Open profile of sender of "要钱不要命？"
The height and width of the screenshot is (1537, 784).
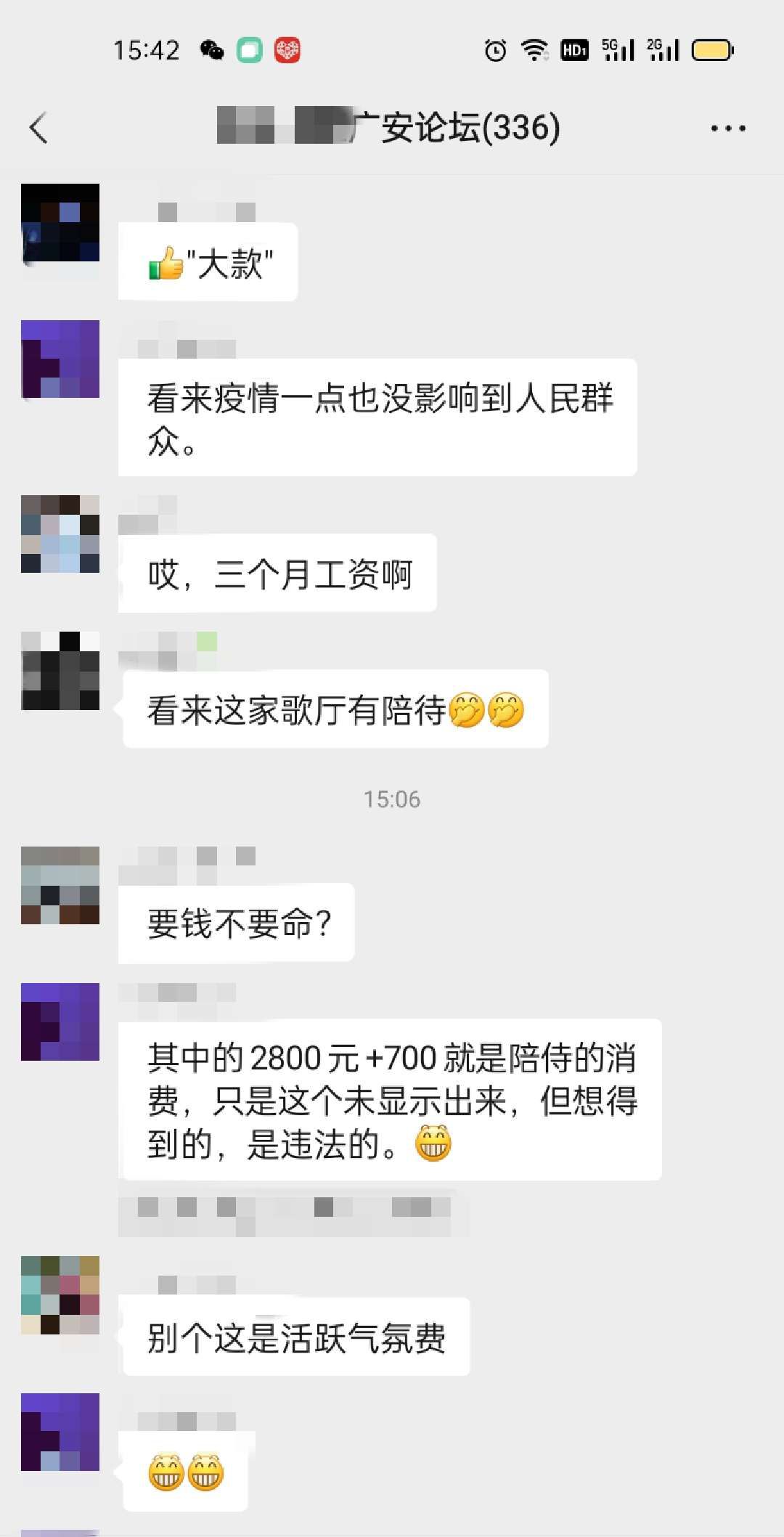pos(60,885)
